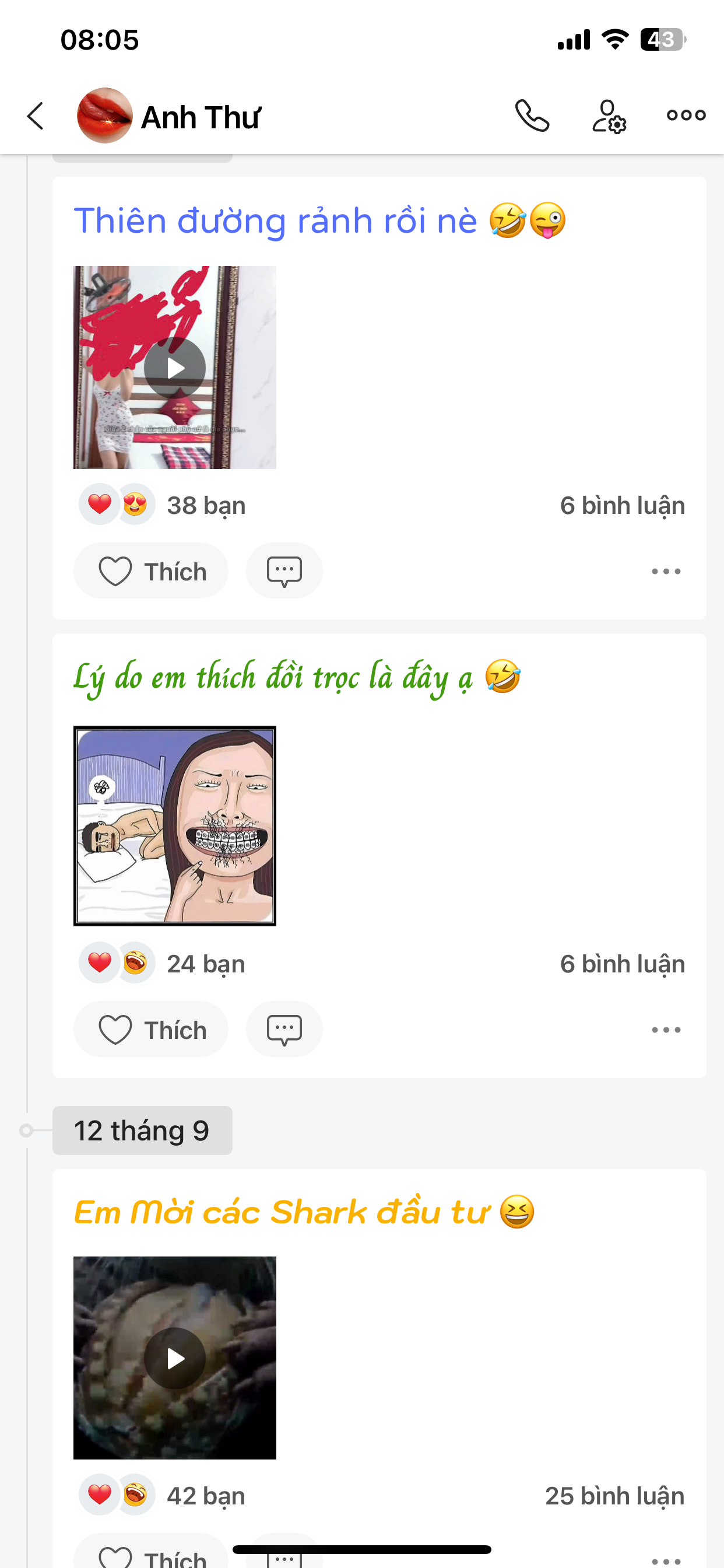The height and width of the screenshot is (1568, 724).
Task: Comment on the "Thiên đường rảnh rồi nè" post
Action: tap(284, 571)
